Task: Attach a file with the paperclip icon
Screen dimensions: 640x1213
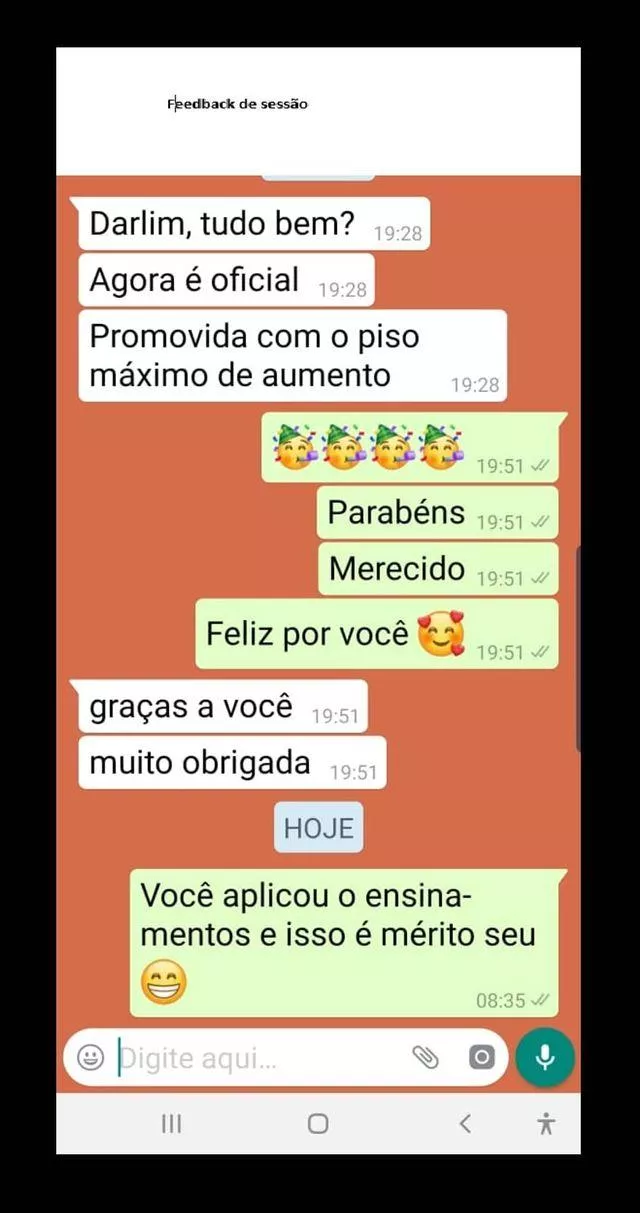Action: pos(426,1057)
